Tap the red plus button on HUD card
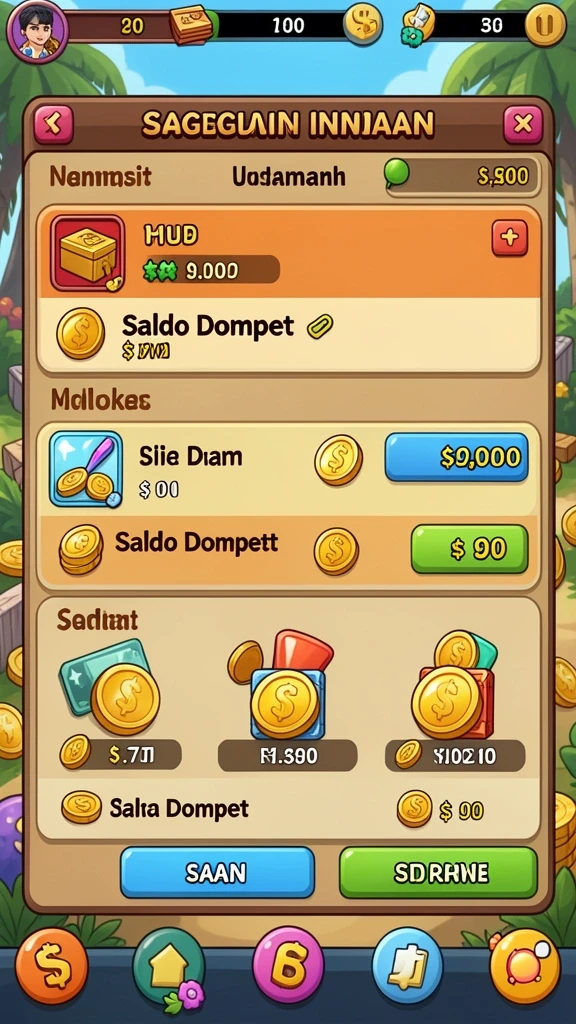 (509, 238)
